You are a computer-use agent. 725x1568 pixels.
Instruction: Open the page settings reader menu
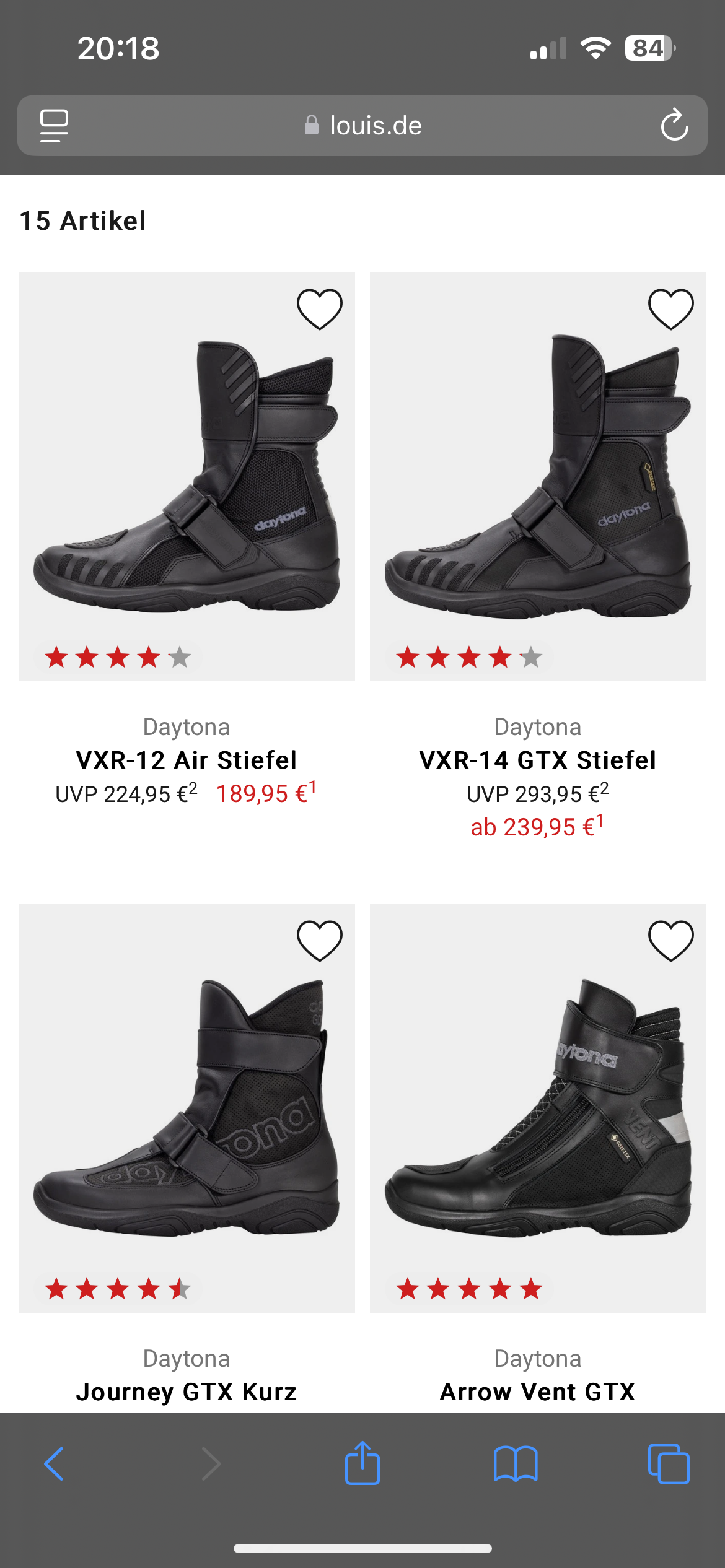pos(55,125)
